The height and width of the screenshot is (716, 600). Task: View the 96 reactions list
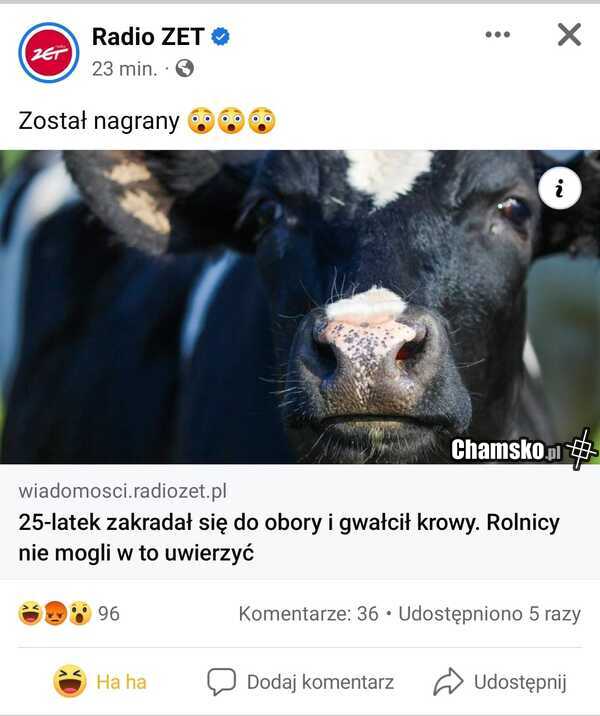pos(70,613)
